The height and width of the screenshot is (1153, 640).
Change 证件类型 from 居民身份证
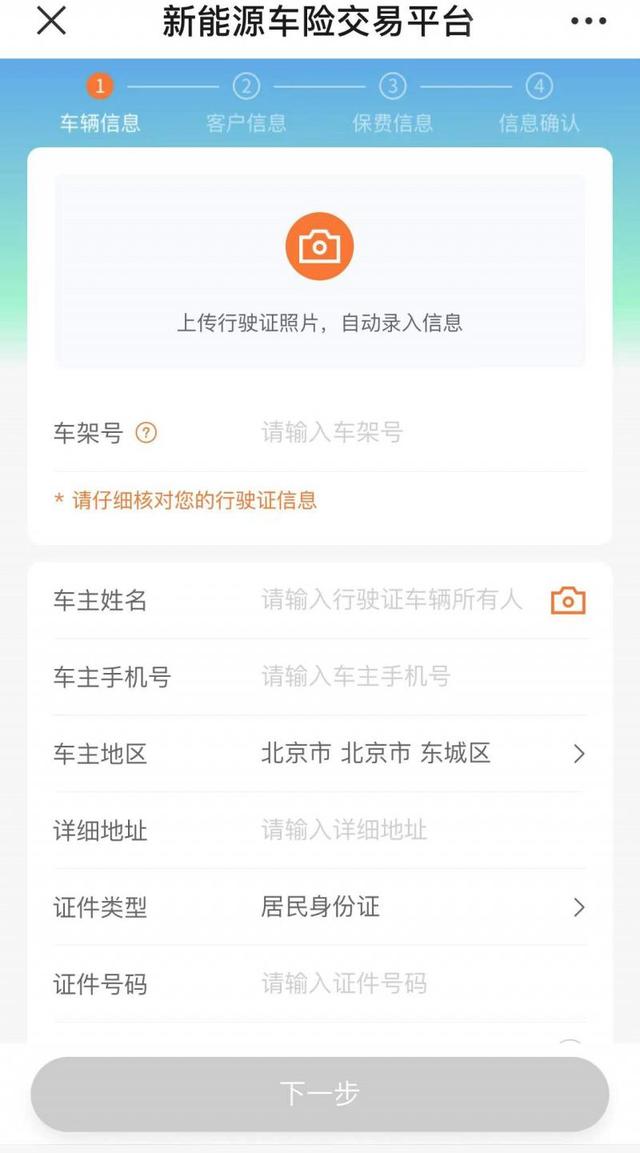coord(319,907)
